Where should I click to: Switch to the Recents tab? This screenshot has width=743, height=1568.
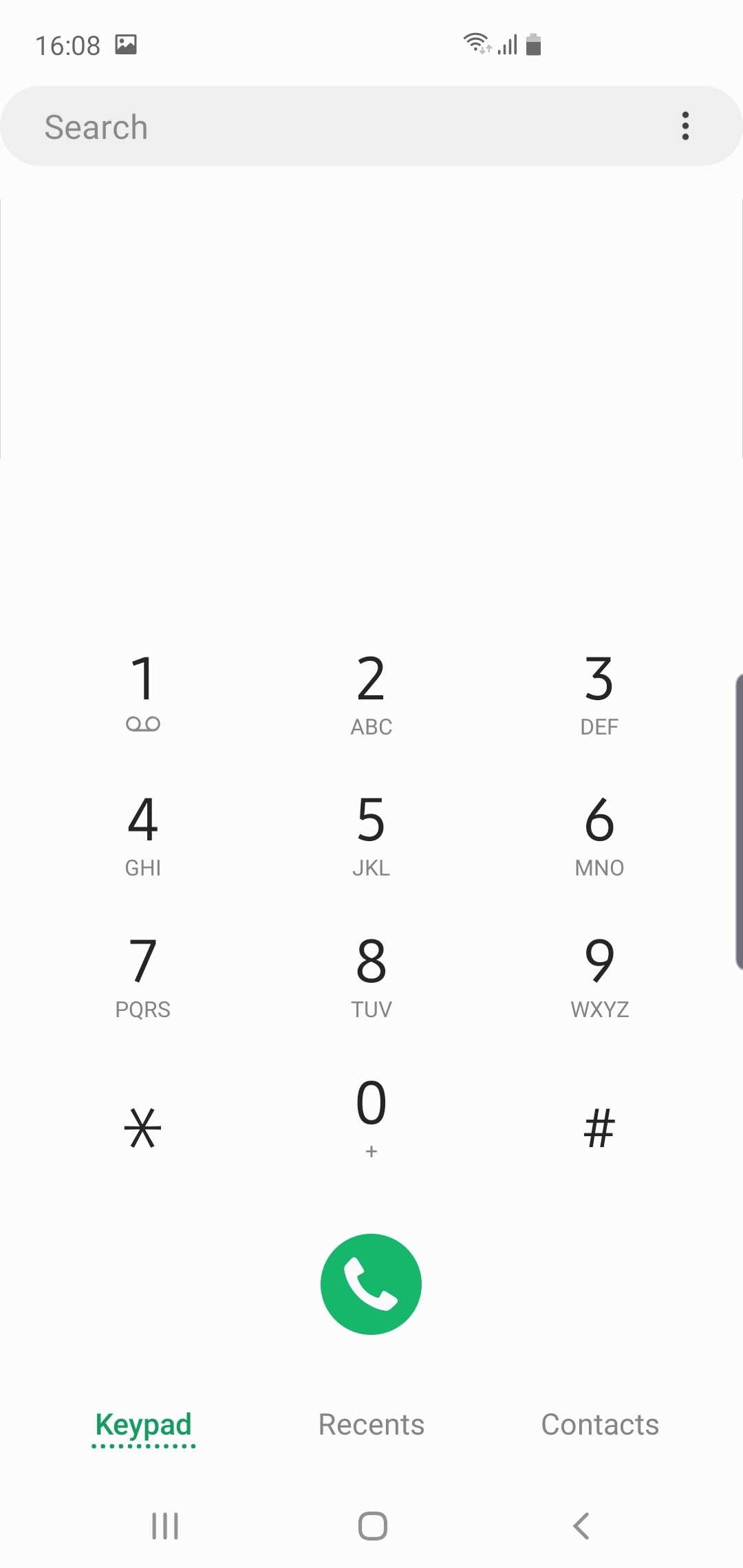tap(371, 1424)
